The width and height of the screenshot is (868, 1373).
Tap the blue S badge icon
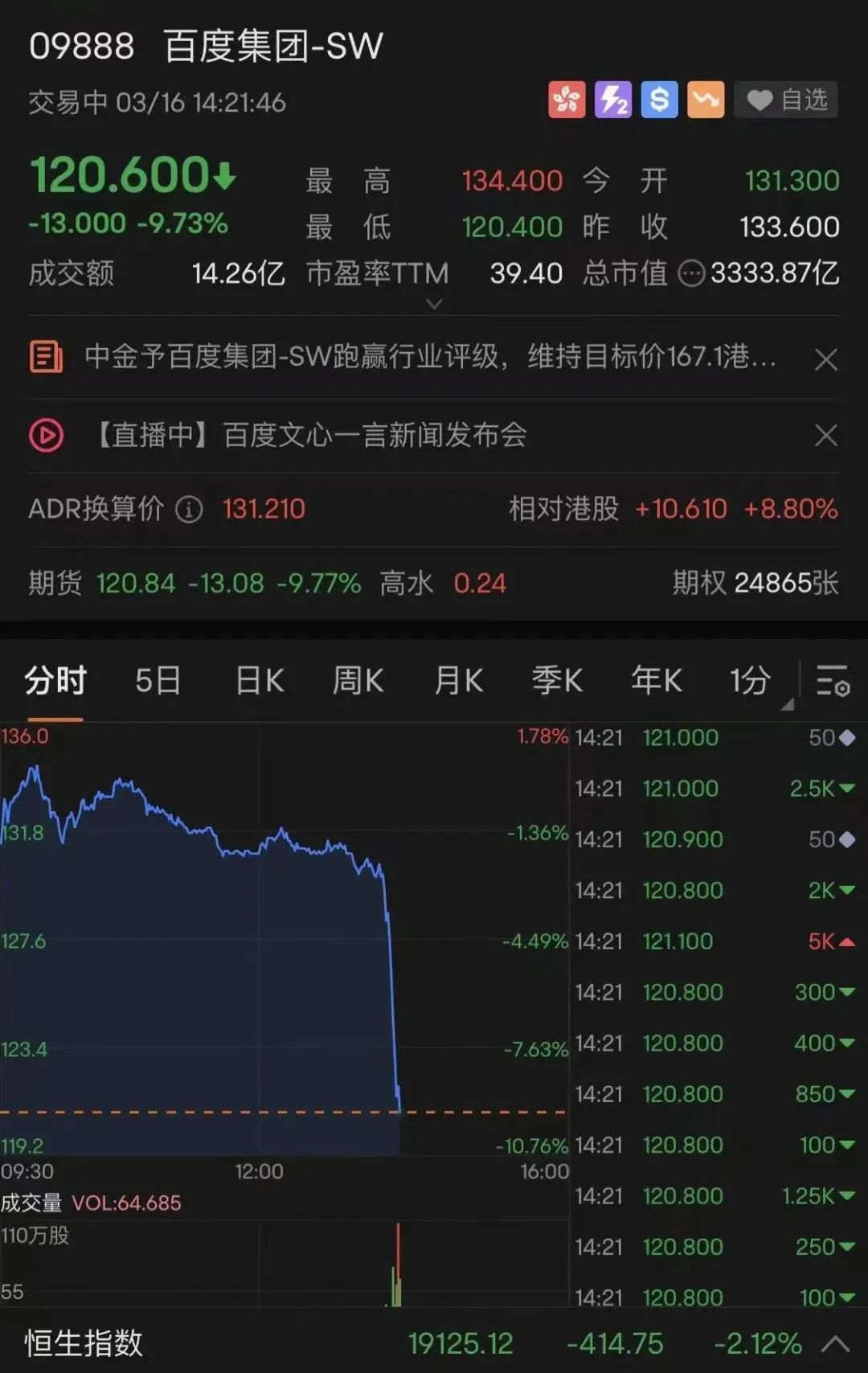(659, 100)
